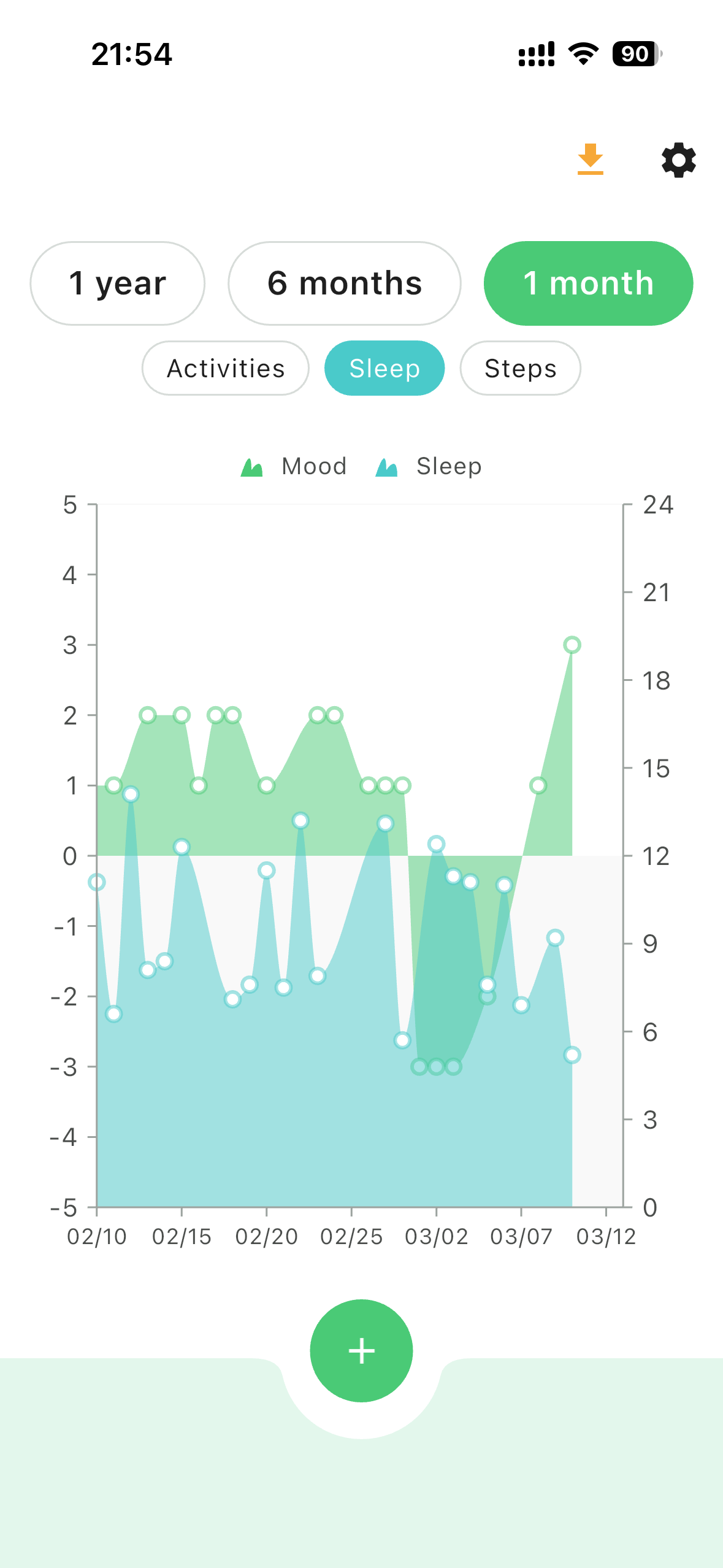Click the battery indicator showing 90
Image resolution: width=723 pixels, height=1568 pixels.
[x=635, y=55]
